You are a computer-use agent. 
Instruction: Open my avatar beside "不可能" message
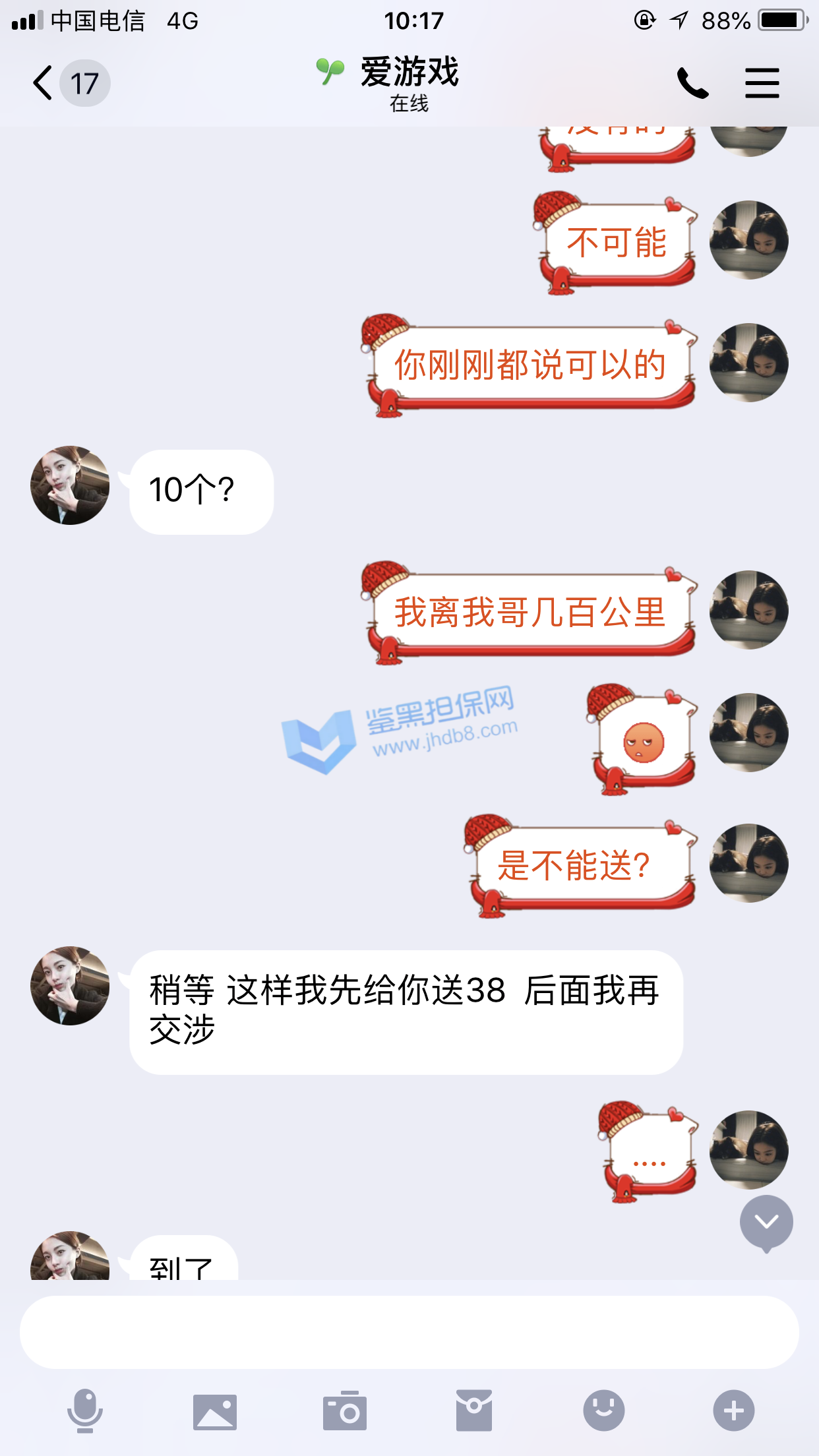(748, 240)
